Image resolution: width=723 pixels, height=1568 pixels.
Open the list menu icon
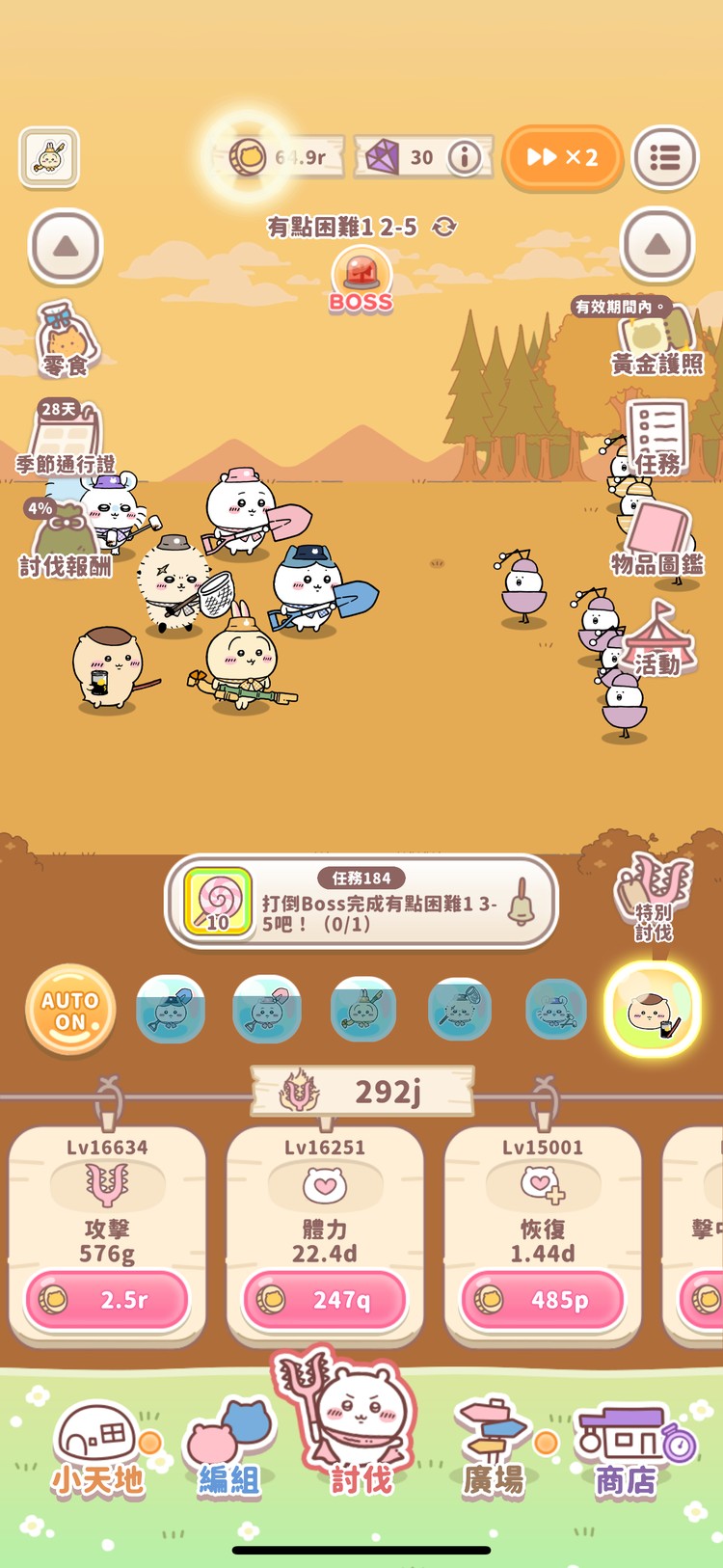coord(664,157)
